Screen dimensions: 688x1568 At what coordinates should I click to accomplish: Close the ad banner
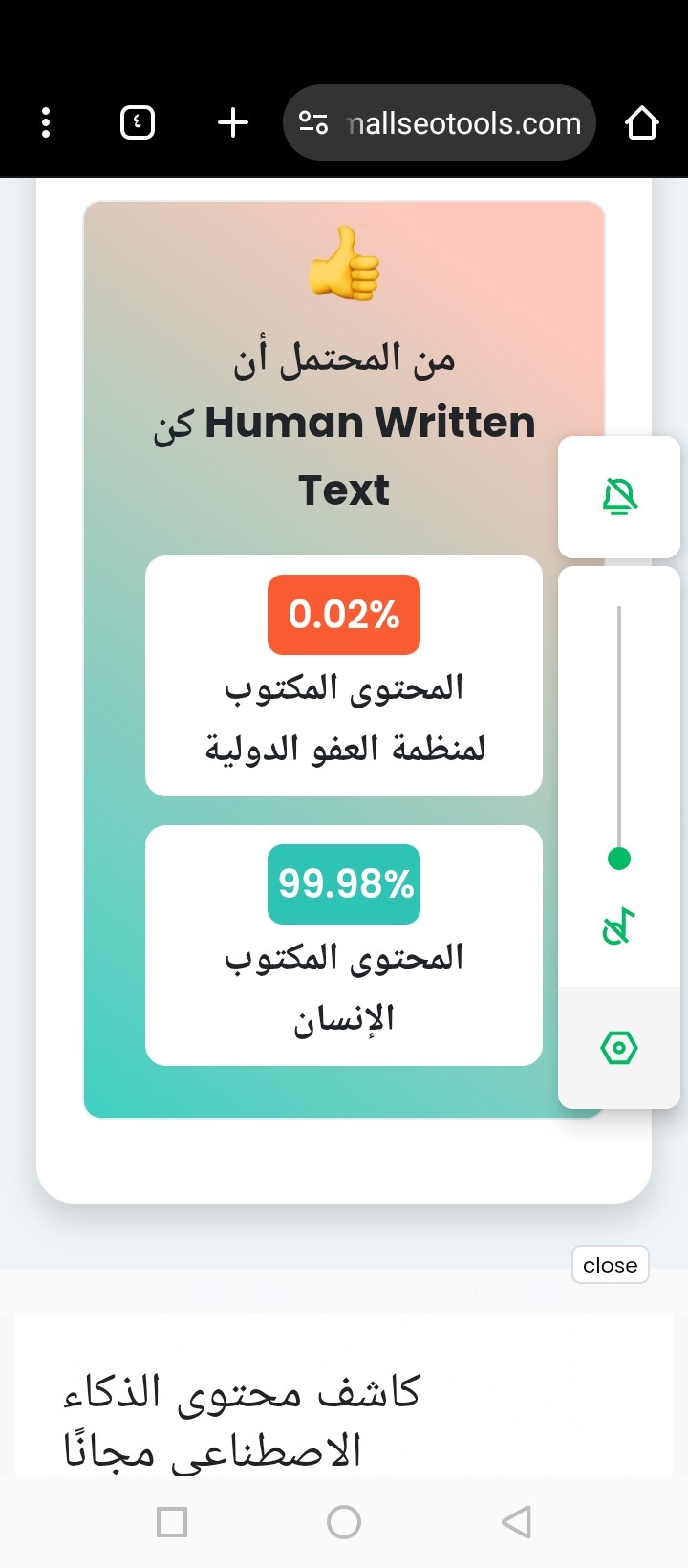[x=610, y=1265]
